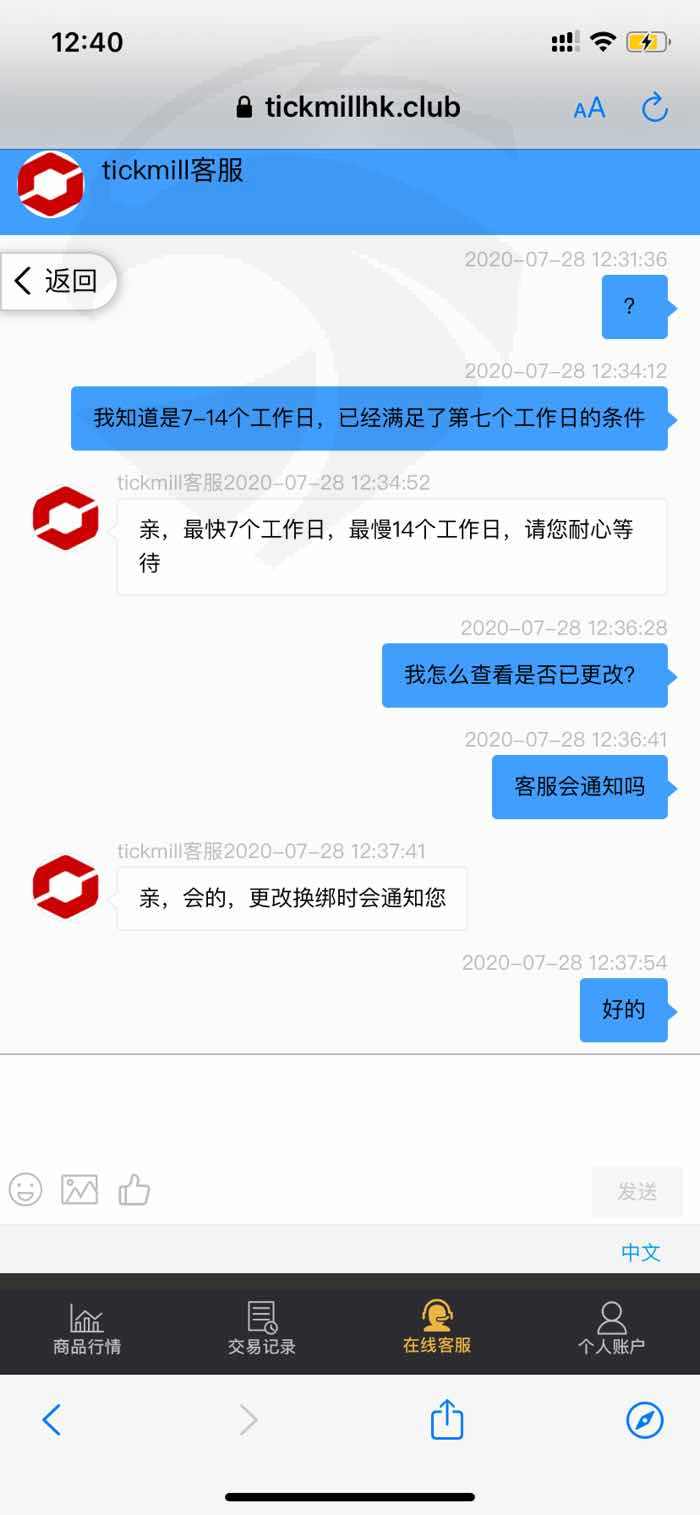Tap the tickmillhk.club address bar

coord(348,107)
